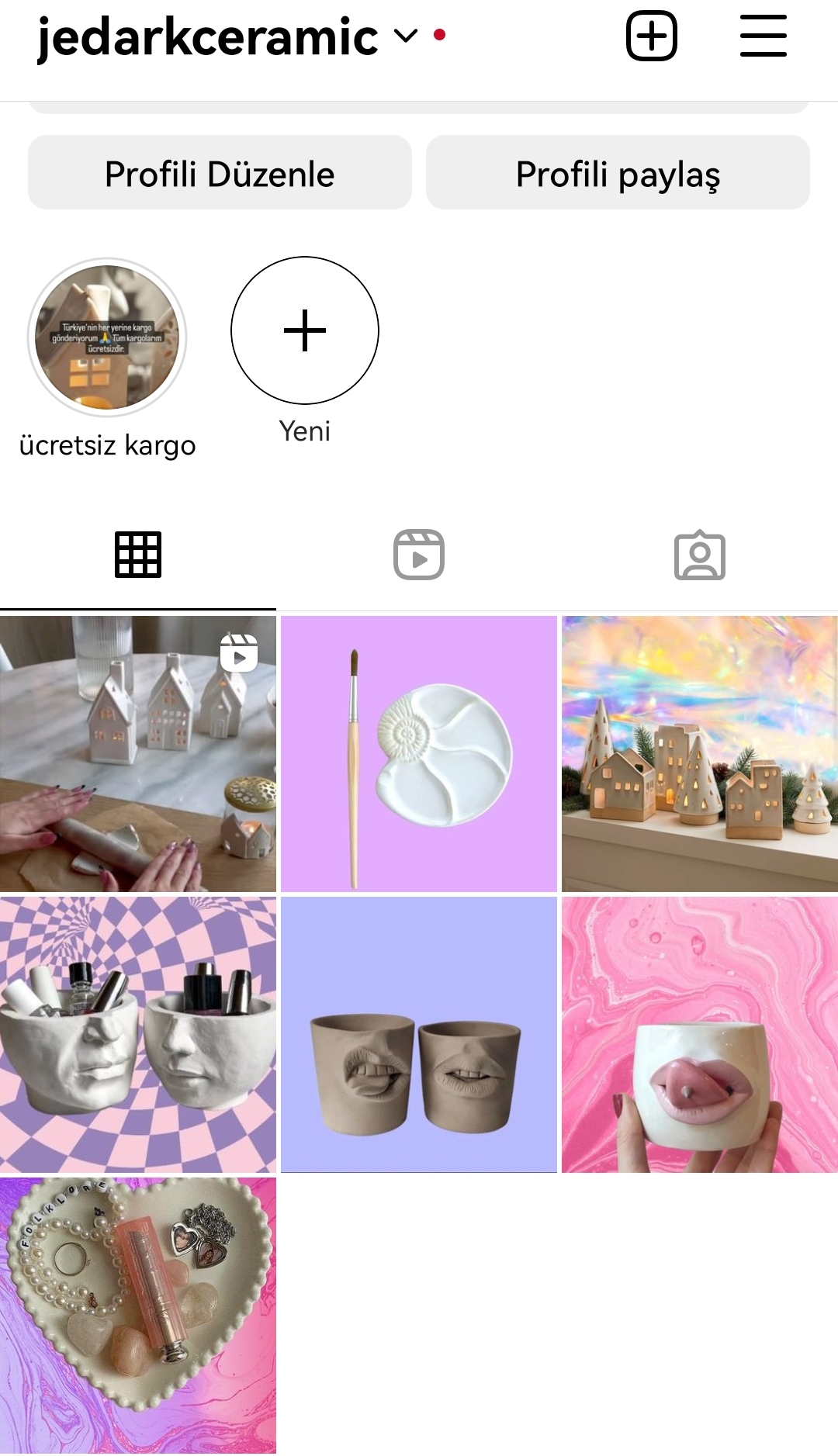The width and height of the screenshot is (838, 1456).
Task: Open the heart-shaped jewelry dish post
Action: (x=138, y=1316)
